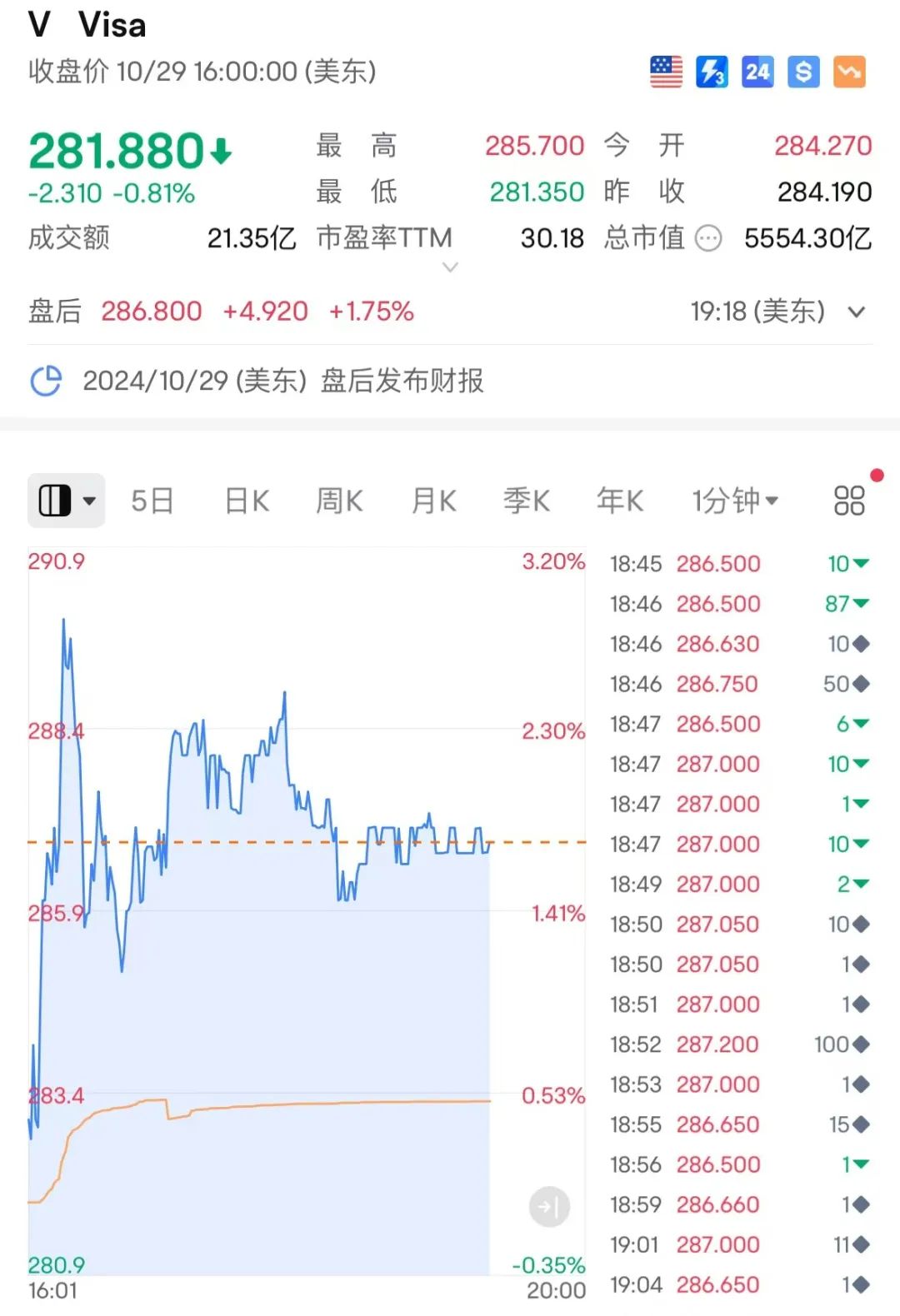This screenshot has height=1316, width=900.
Task: Open the chart layout selector
Action: (67, 501)
